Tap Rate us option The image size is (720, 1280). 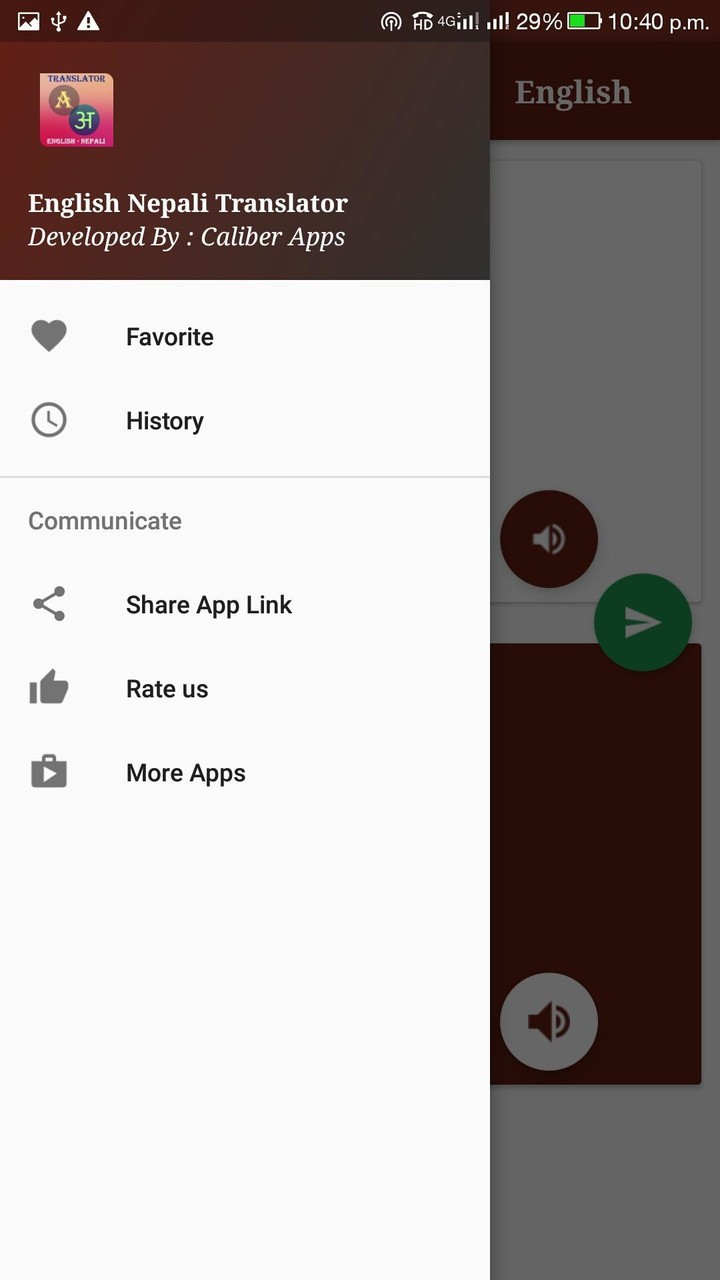pyautogui.click(x=167, y=689)
